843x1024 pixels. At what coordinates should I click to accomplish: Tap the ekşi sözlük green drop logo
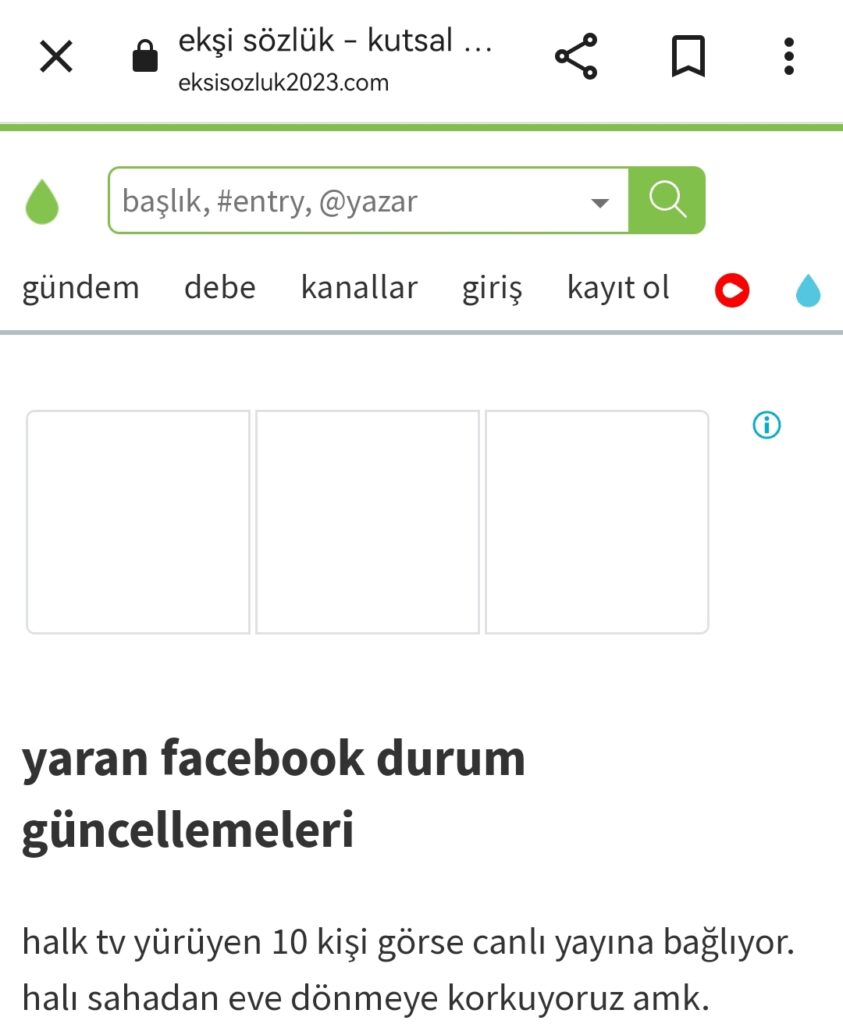42,201
